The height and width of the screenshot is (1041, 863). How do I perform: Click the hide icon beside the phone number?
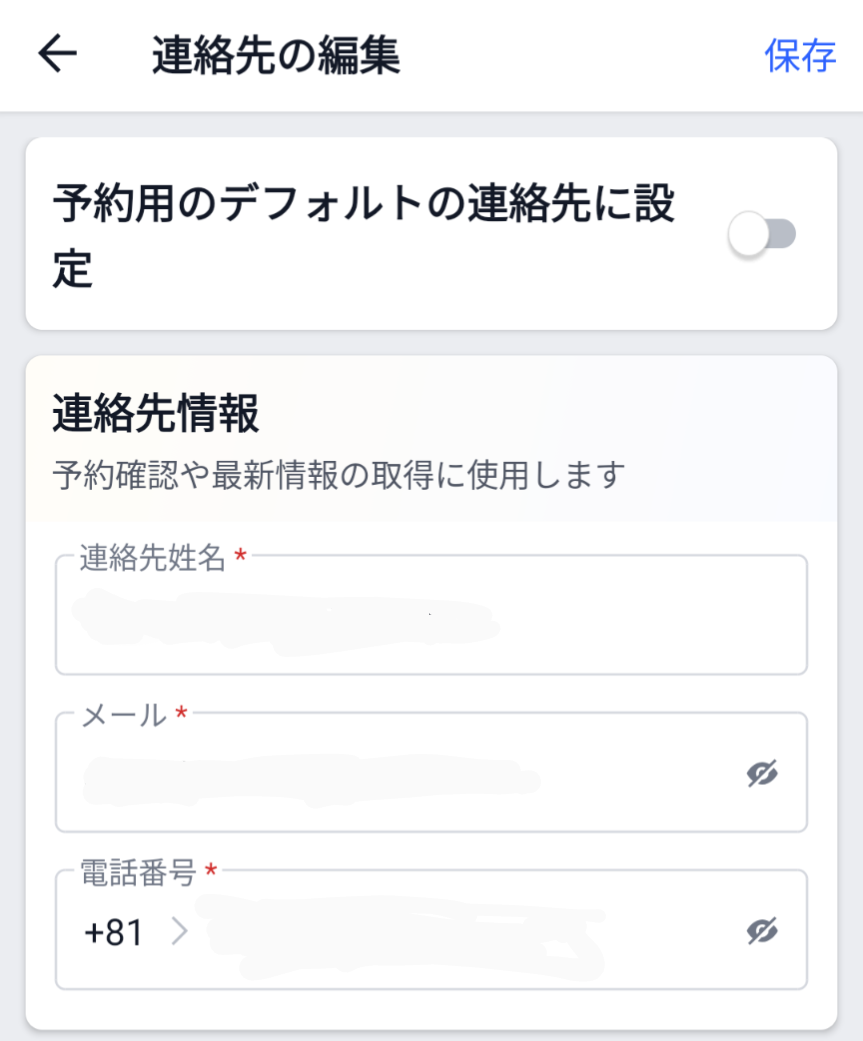[x=760, y=930]
